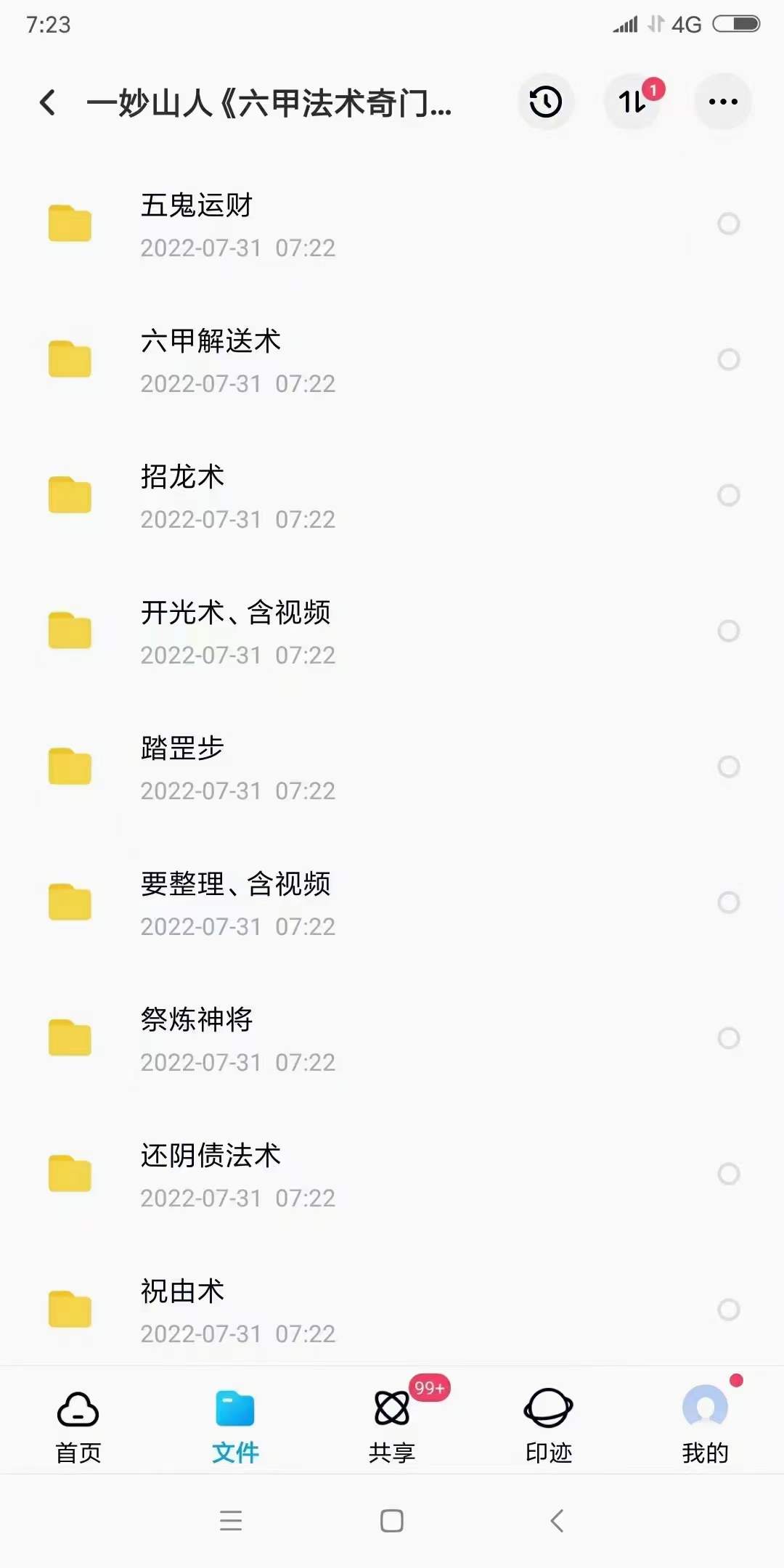Select the 还阴债法术 folder checkbox
This screenshot has height=1568, width=784.
[x=729, y=1174]
